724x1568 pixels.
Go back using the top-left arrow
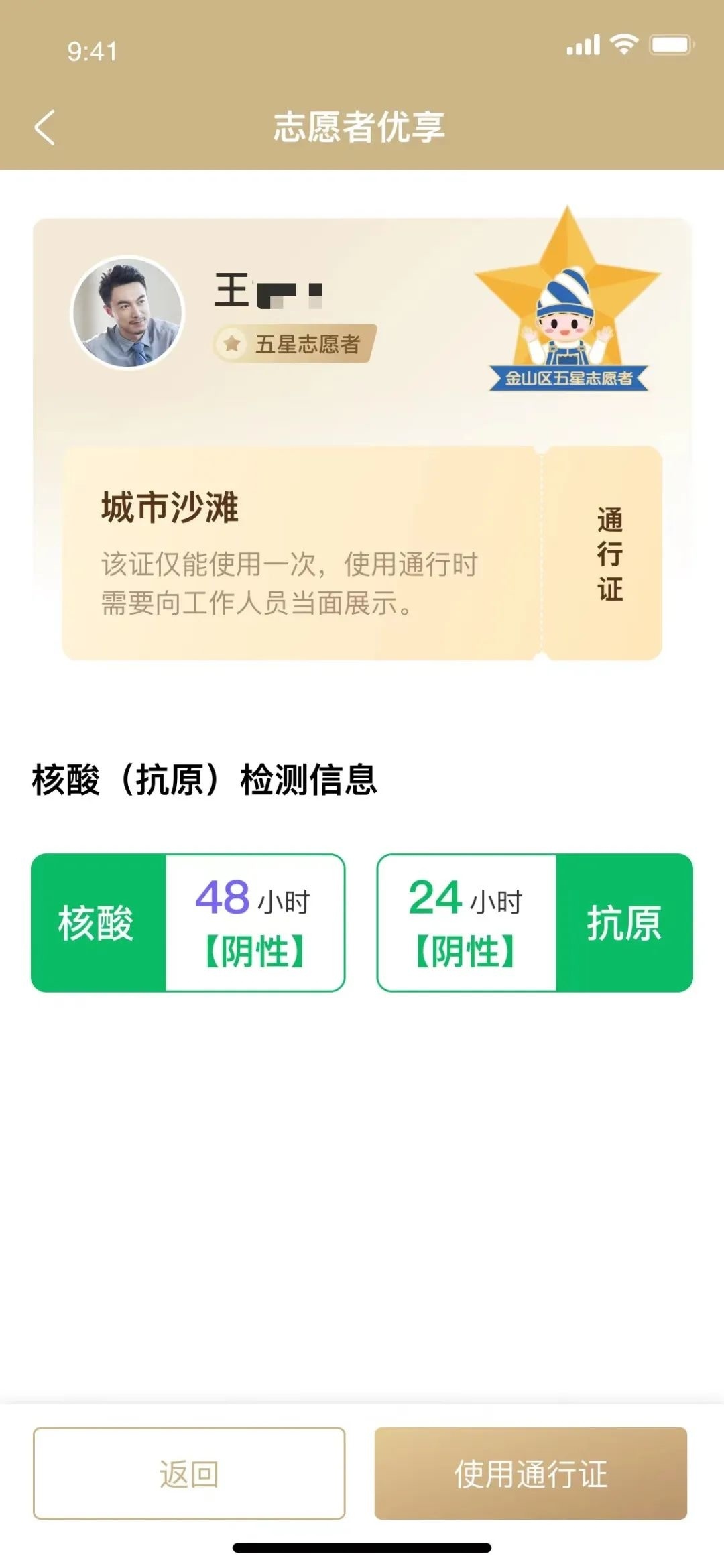[45, 127]
